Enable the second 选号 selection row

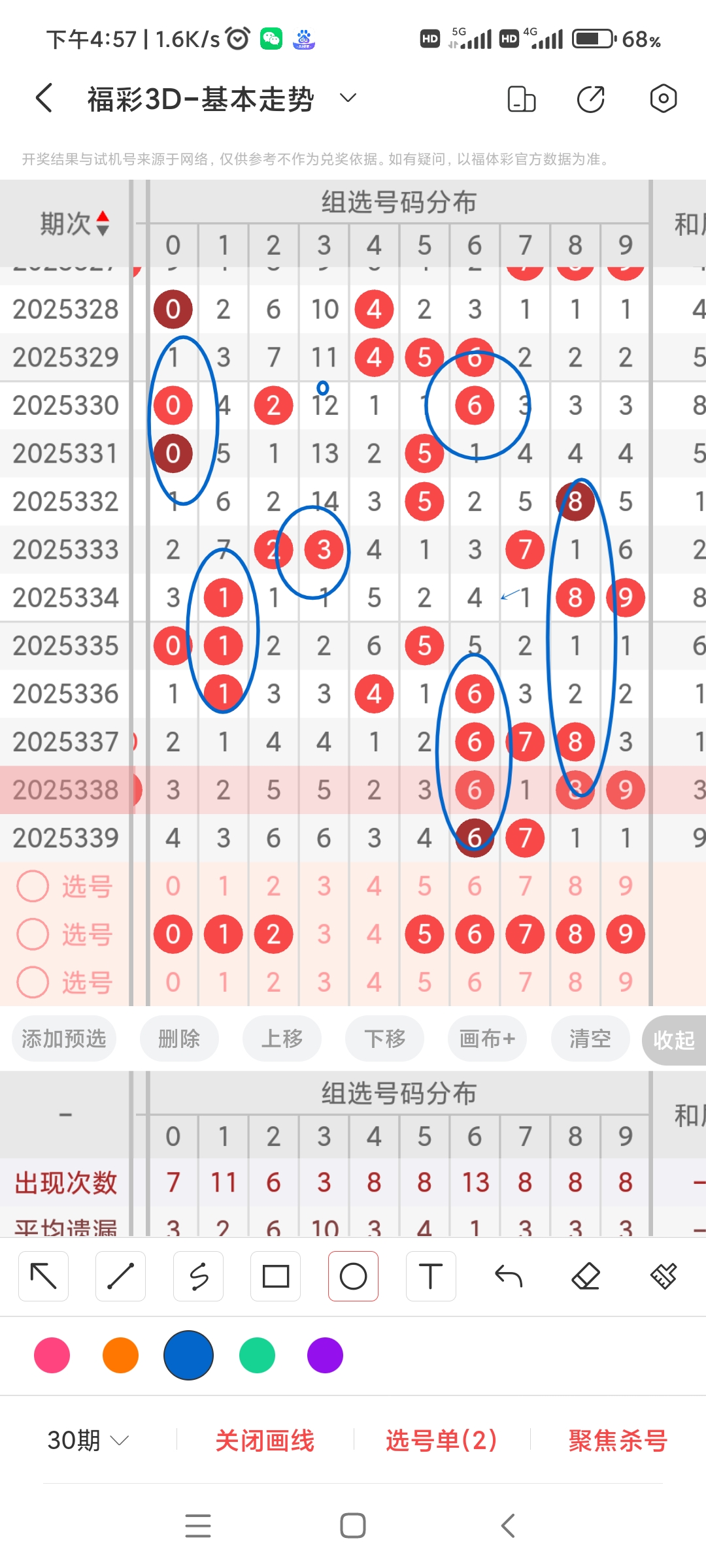tap(33, 934)
